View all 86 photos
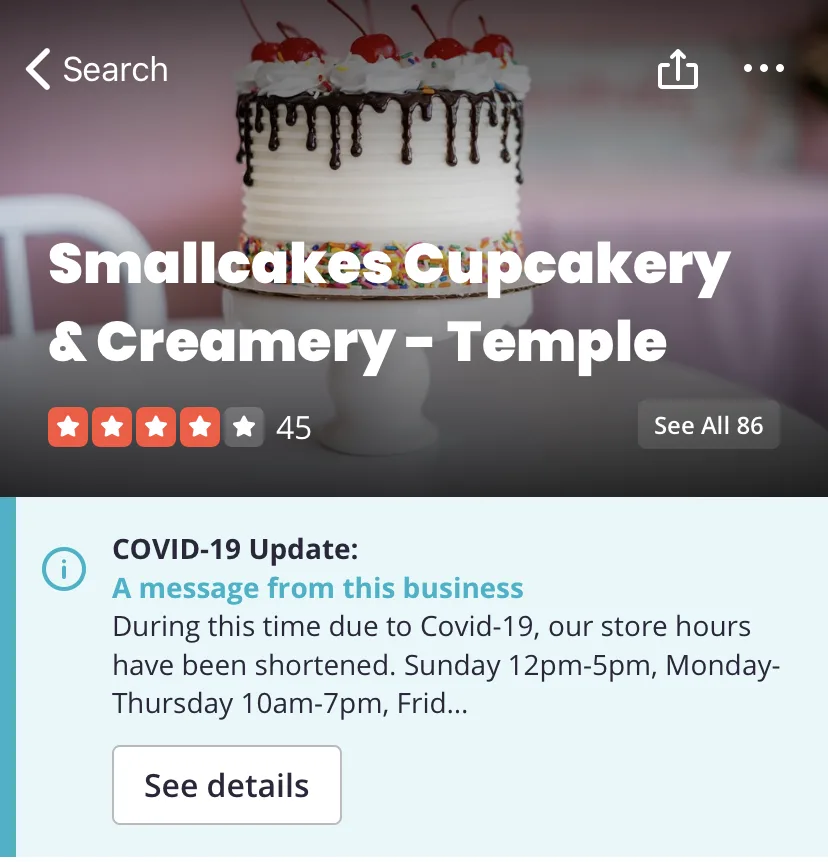Viewport: 828px width, 862px height. click(x=708, y=426)
